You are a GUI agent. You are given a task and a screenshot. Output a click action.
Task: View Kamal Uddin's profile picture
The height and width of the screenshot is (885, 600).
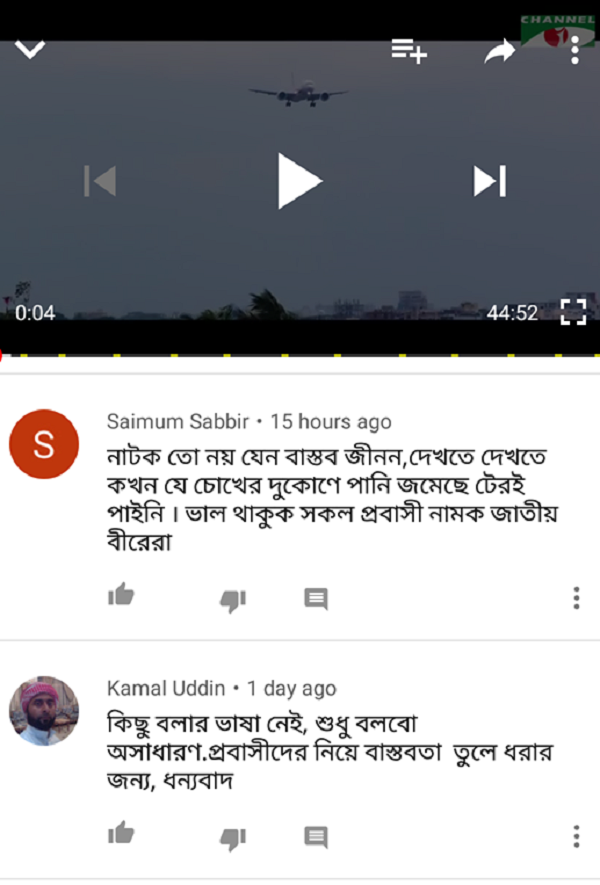coord(44,711)
